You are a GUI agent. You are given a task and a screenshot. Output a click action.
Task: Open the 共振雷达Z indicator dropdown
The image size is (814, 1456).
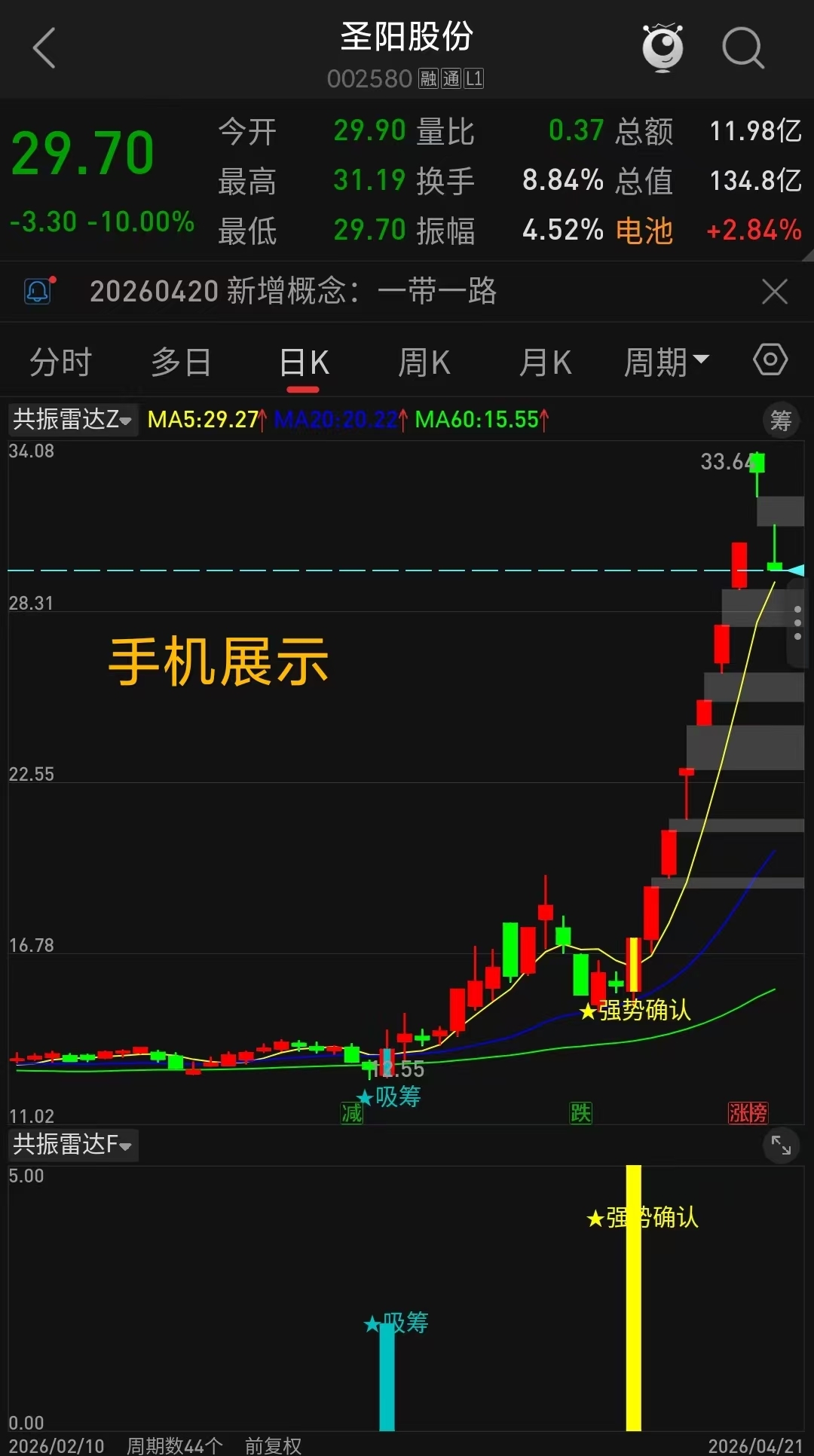[x=72, y=420]
